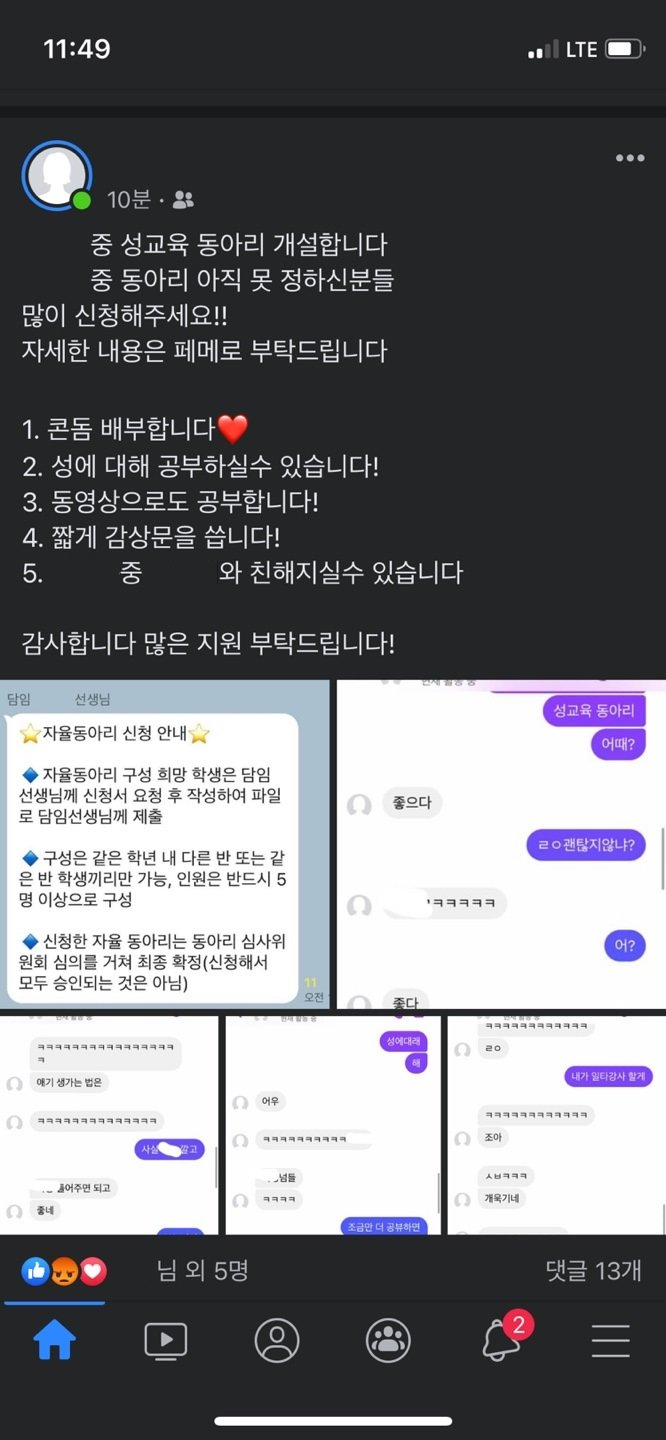
Task: View the 조금만 더 공부하면 chat image
Action: (332, 1125)
